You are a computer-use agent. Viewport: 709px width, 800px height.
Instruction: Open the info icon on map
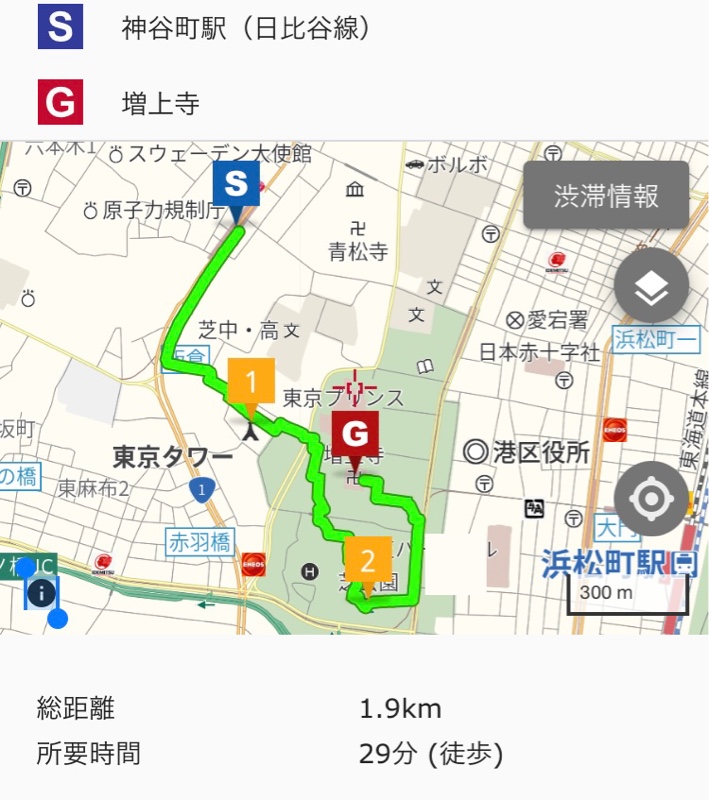(x=41, y=593)
